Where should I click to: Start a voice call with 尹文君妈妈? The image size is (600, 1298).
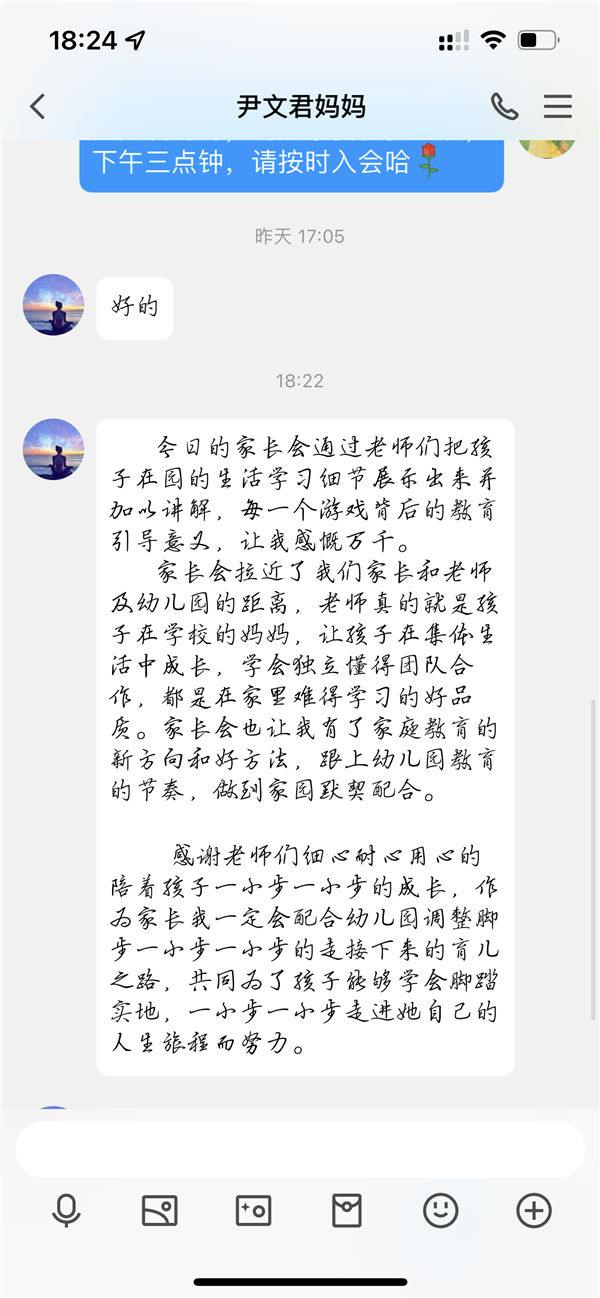point(504,106)
